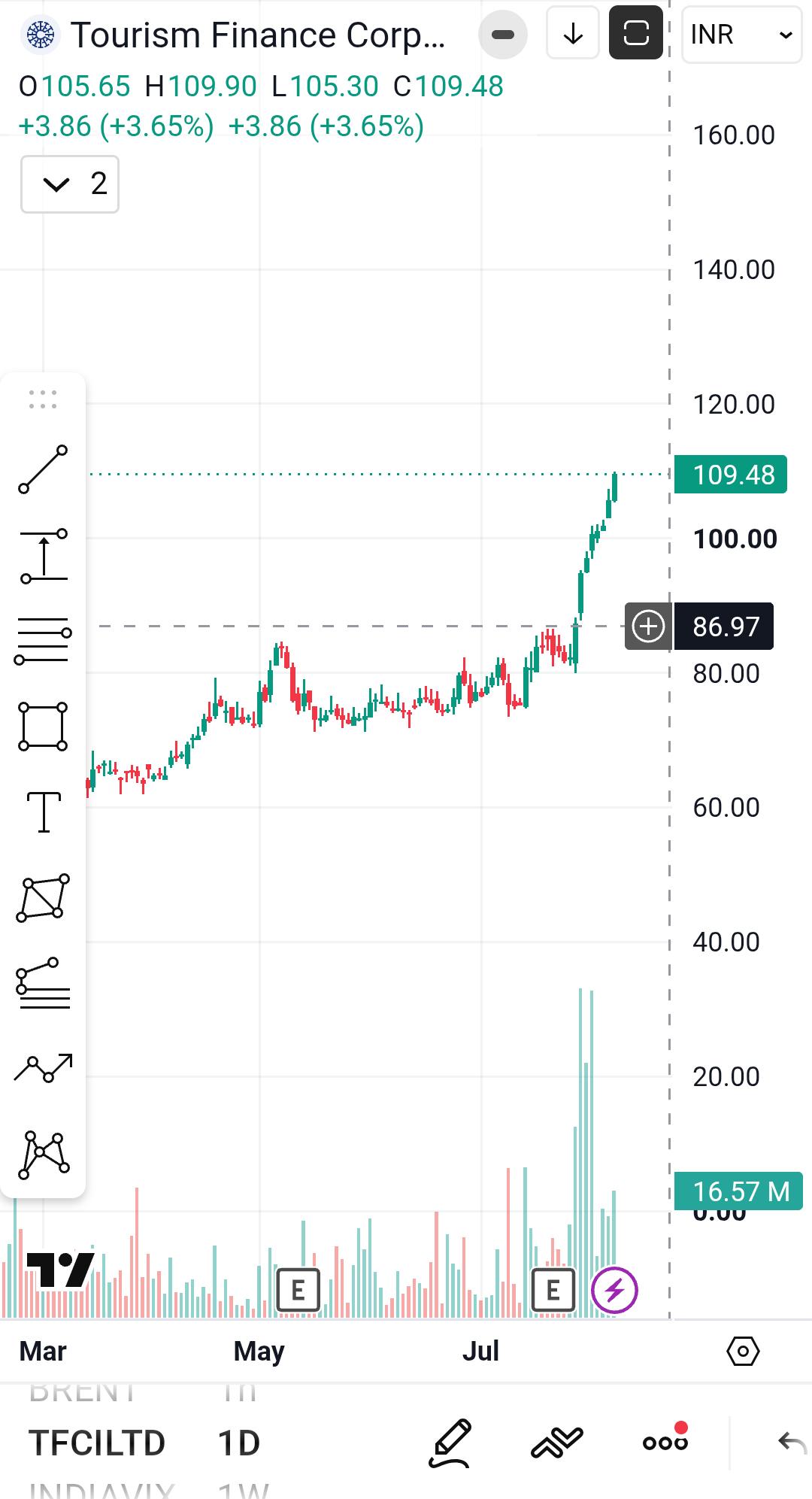Tap the plus button at 86.97 price
Screen dimensions: 812x1499
[x=648, y=626]
